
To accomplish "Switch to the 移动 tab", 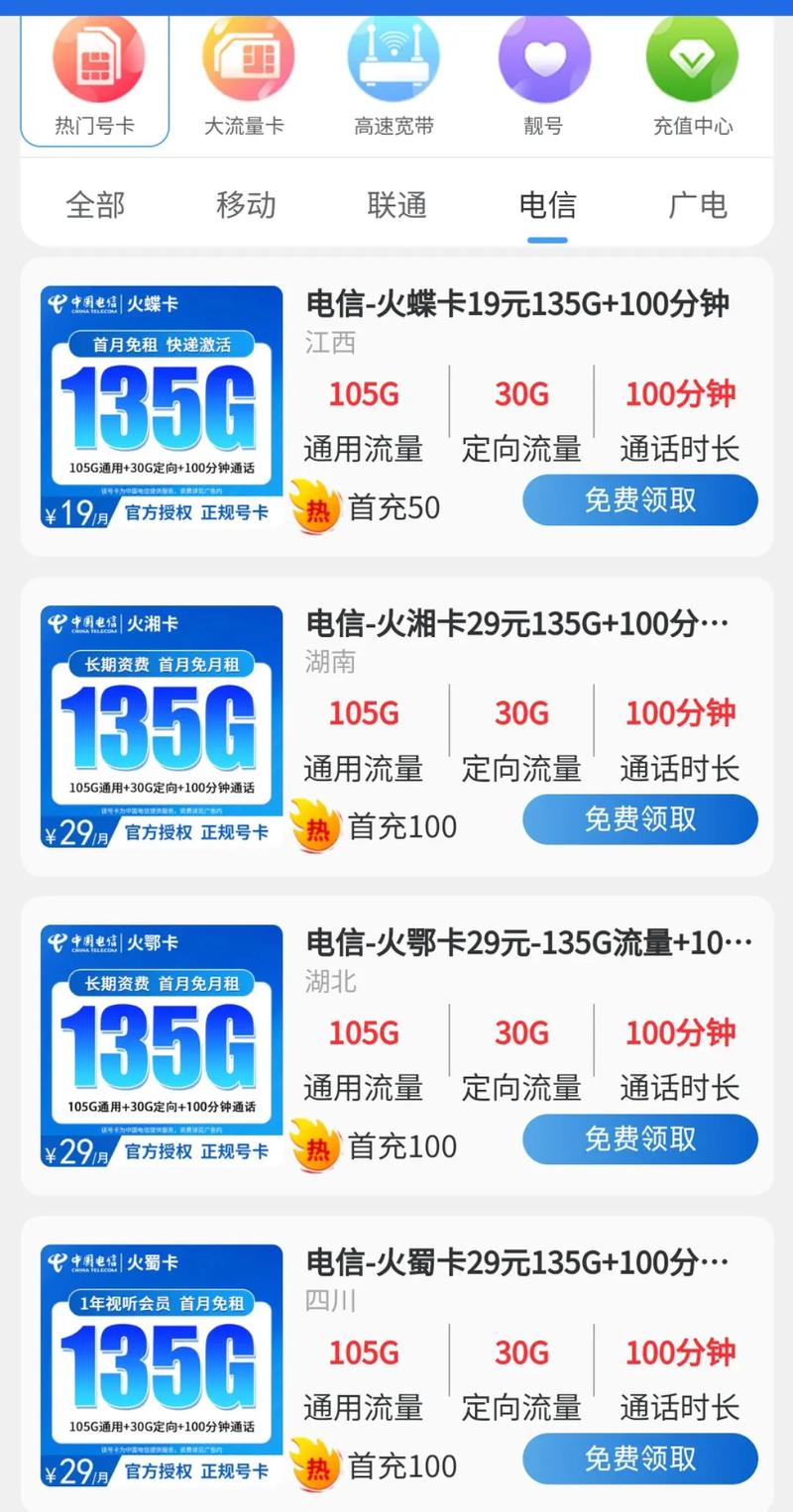I will point(246,205).
